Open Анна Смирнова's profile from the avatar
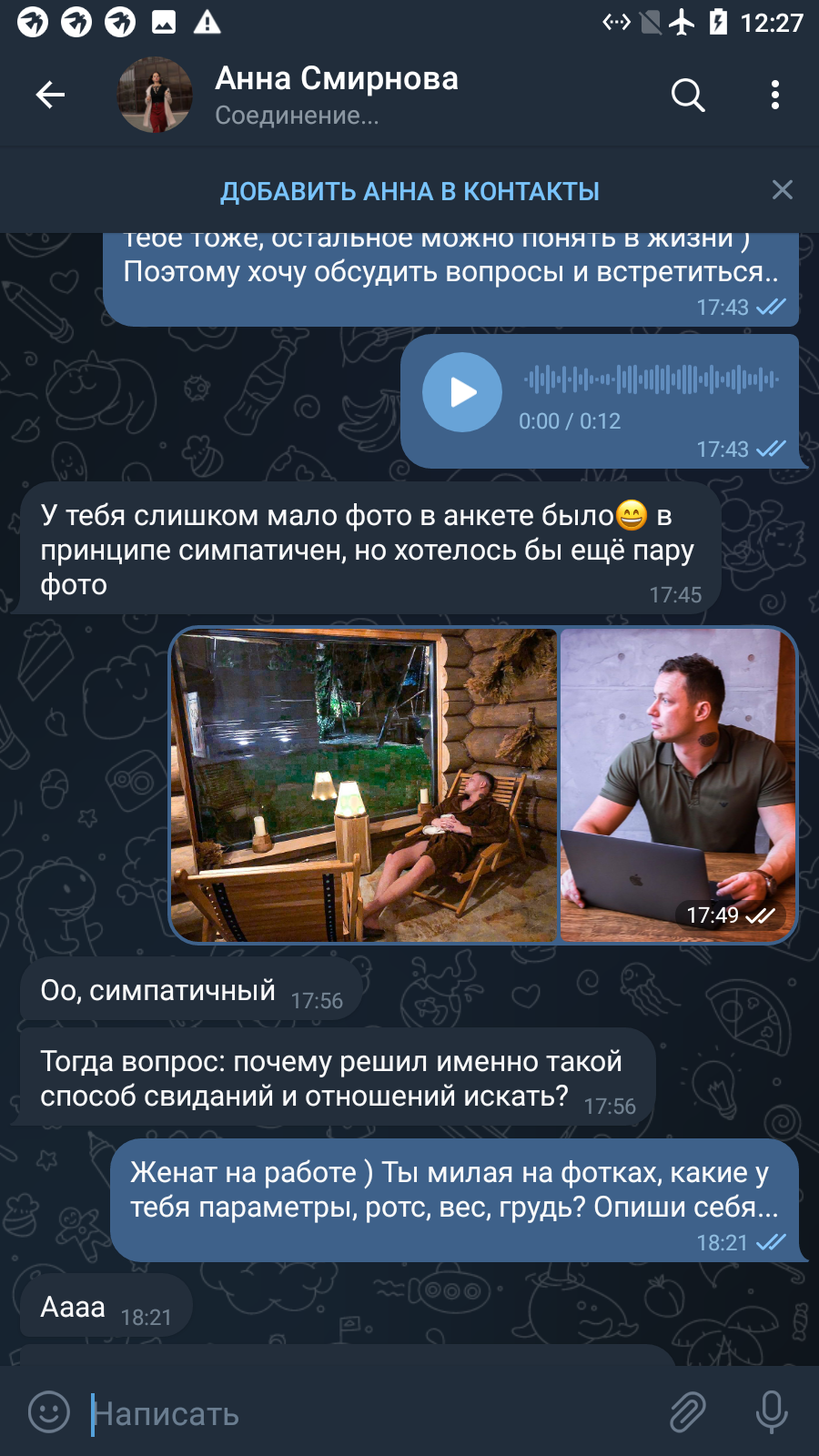 [155, 95]
